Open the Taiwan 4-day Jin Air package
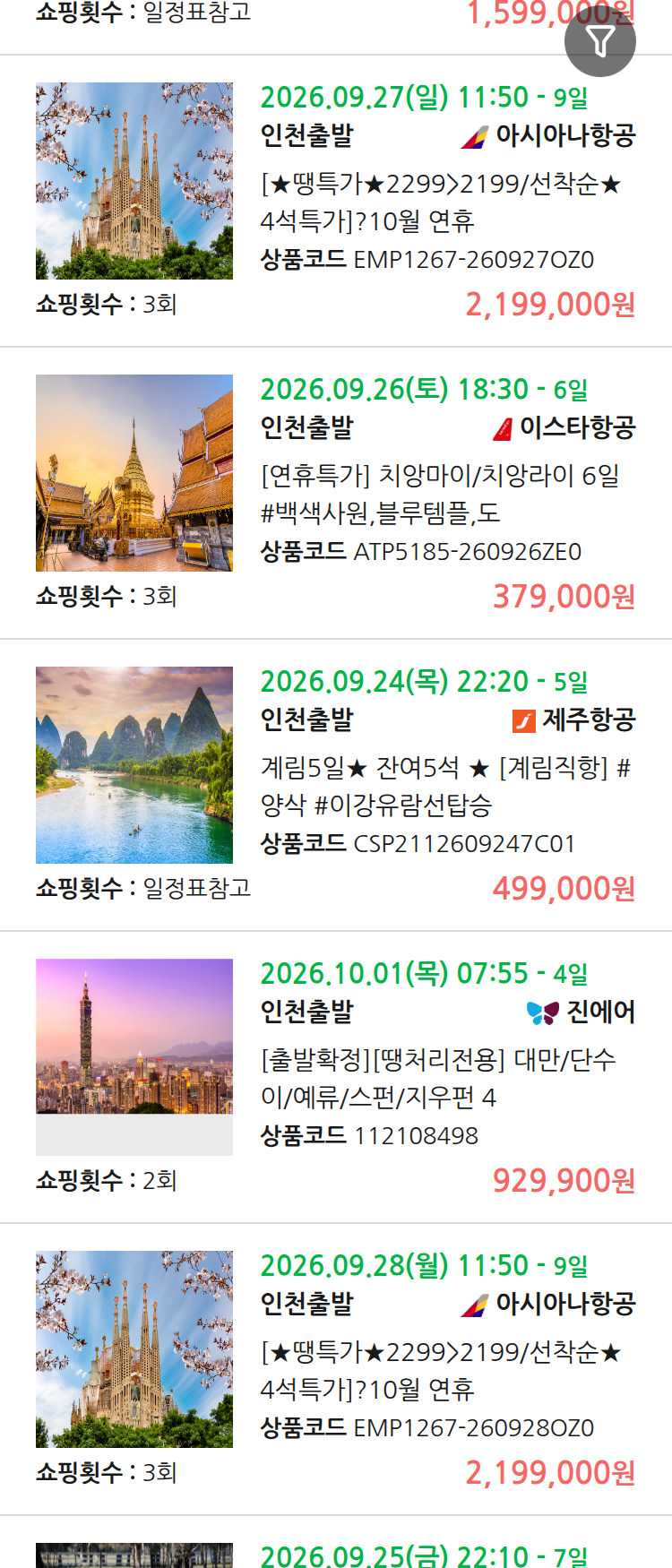This screenshot has width=672, height=1568. point(336,1078)
